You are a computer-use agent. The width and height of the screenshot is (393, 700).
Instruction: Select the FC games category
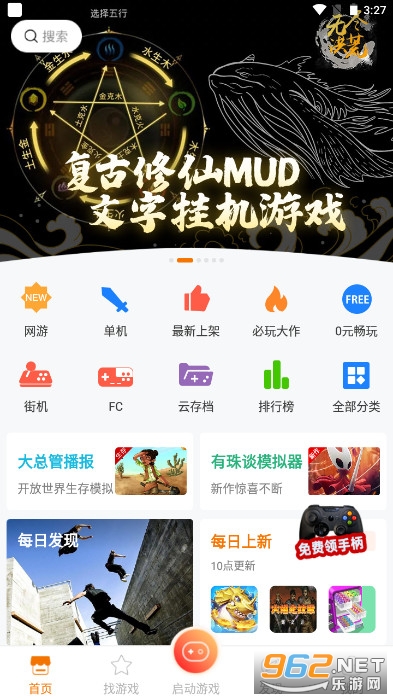coord(115,386)
